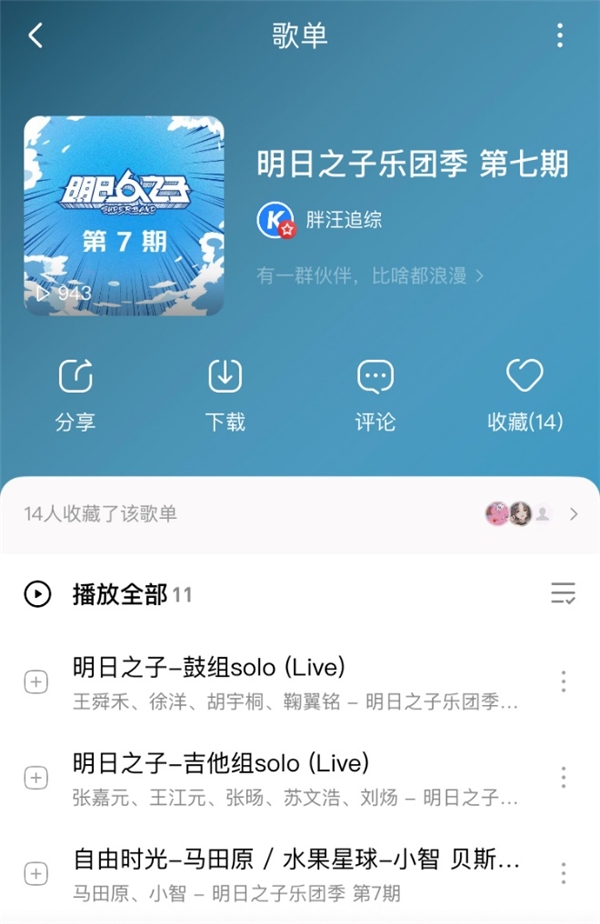Open more options for 自由时光-马田原

tap(563, 873)
